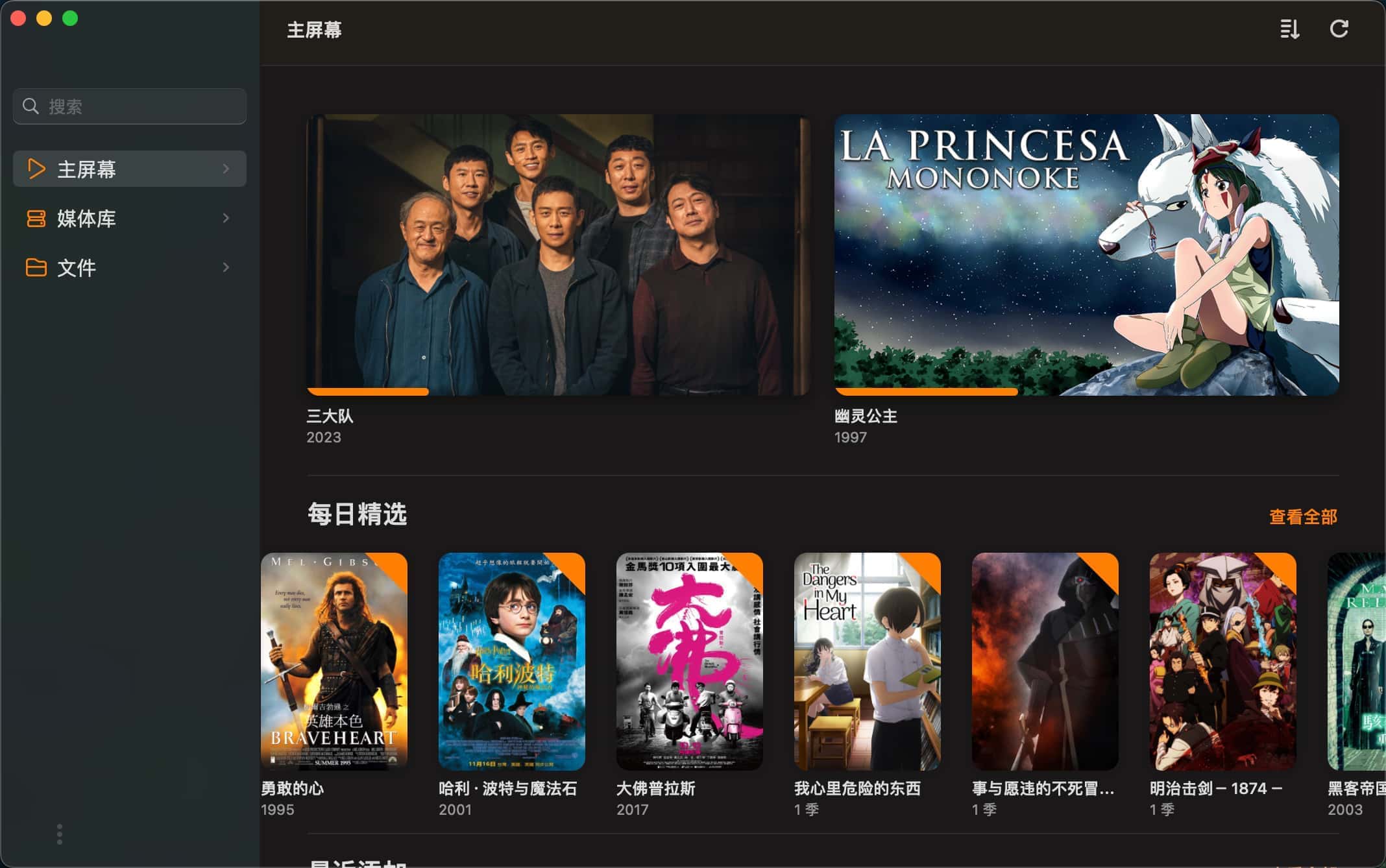Viewport: 1386px width, 868px height.
Task: Open the 黑客帝国 2003 movie poster
Action: click(1357, 661)
